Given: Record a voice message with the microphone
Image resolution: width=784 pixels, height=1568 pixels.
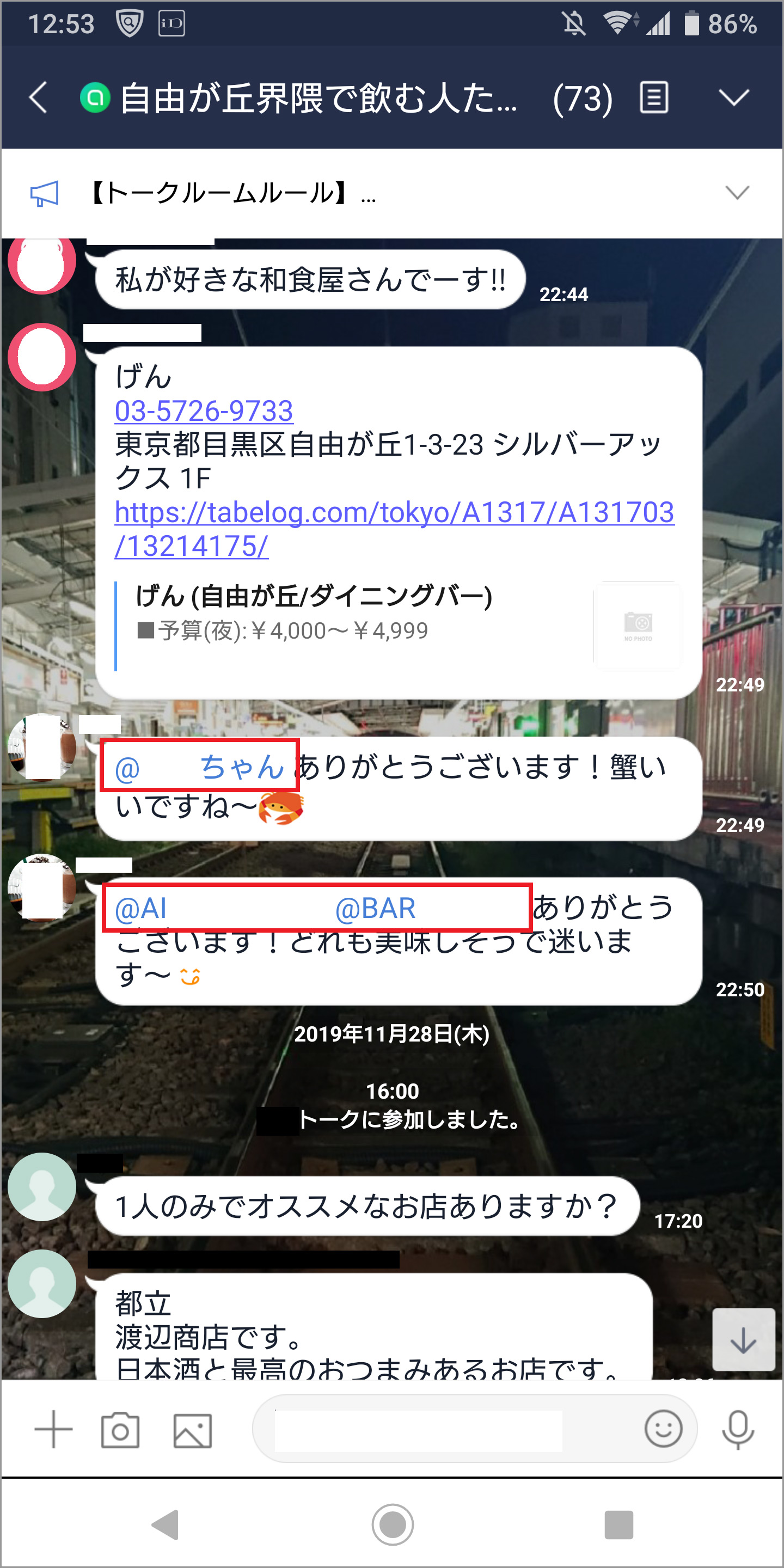Looking at the screenshot, I should (738, 1429).
